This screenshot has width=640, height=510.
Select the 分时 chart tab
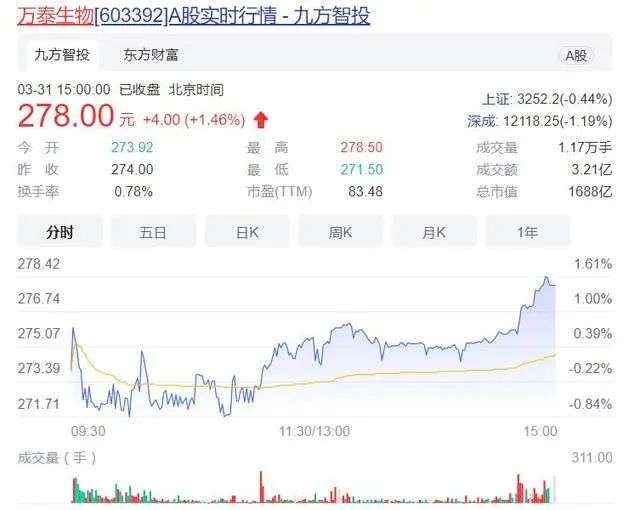click(x=60, y=232)
